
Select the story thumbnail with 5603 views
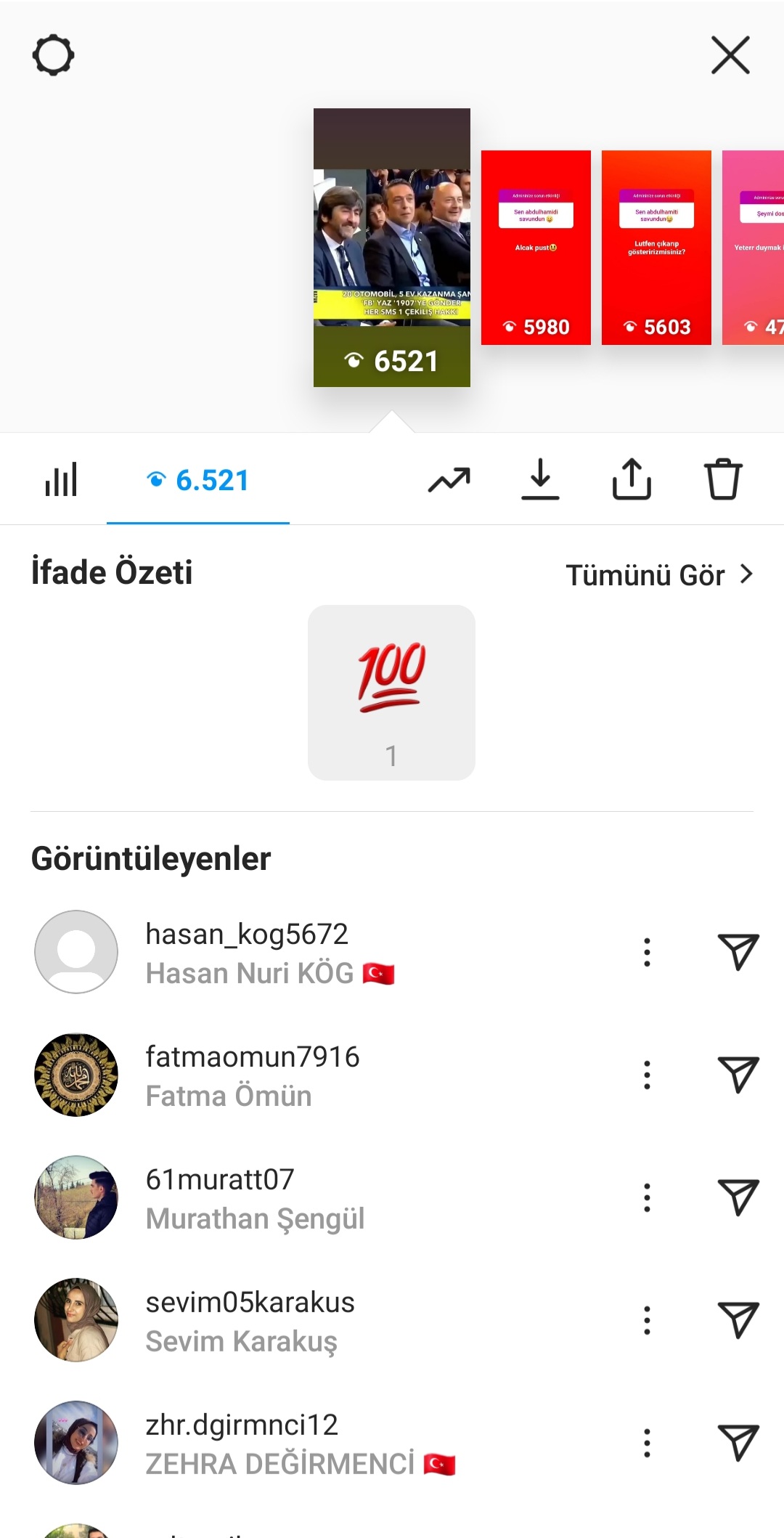pos(656,248)
